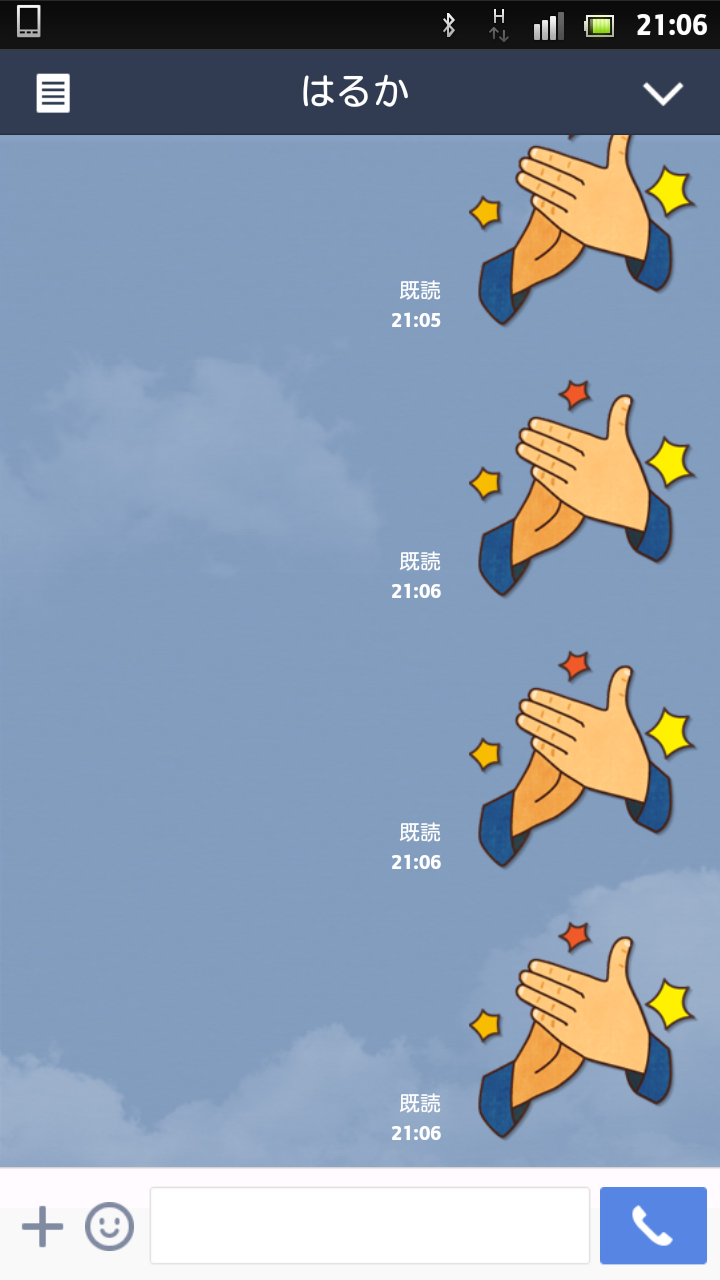Focus the message text field
This screenshot has height=1280, width=720.
pyautogui.click(x=370, y=1225)
